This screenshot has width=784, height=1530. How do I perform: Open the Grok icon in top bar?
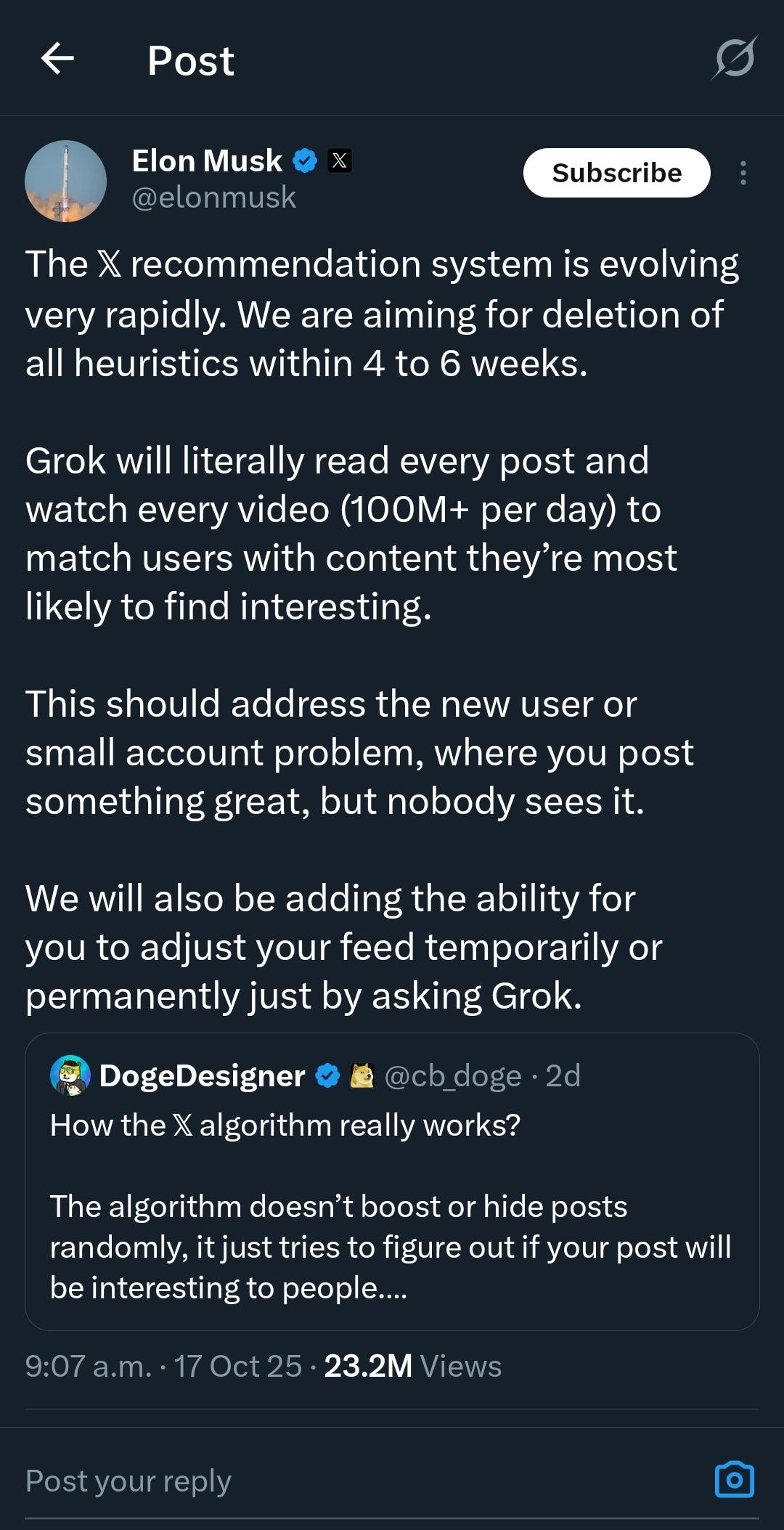coord(734,58)
